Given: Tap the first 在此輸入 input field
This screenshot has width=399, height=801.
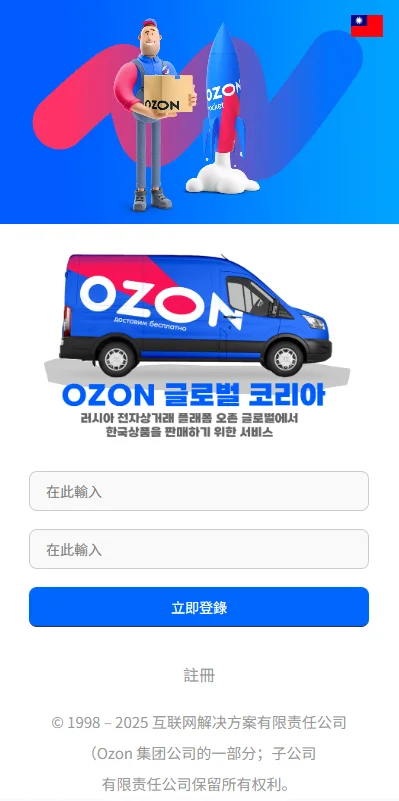Looking at the screenshot, I should [x=199, y=491].
